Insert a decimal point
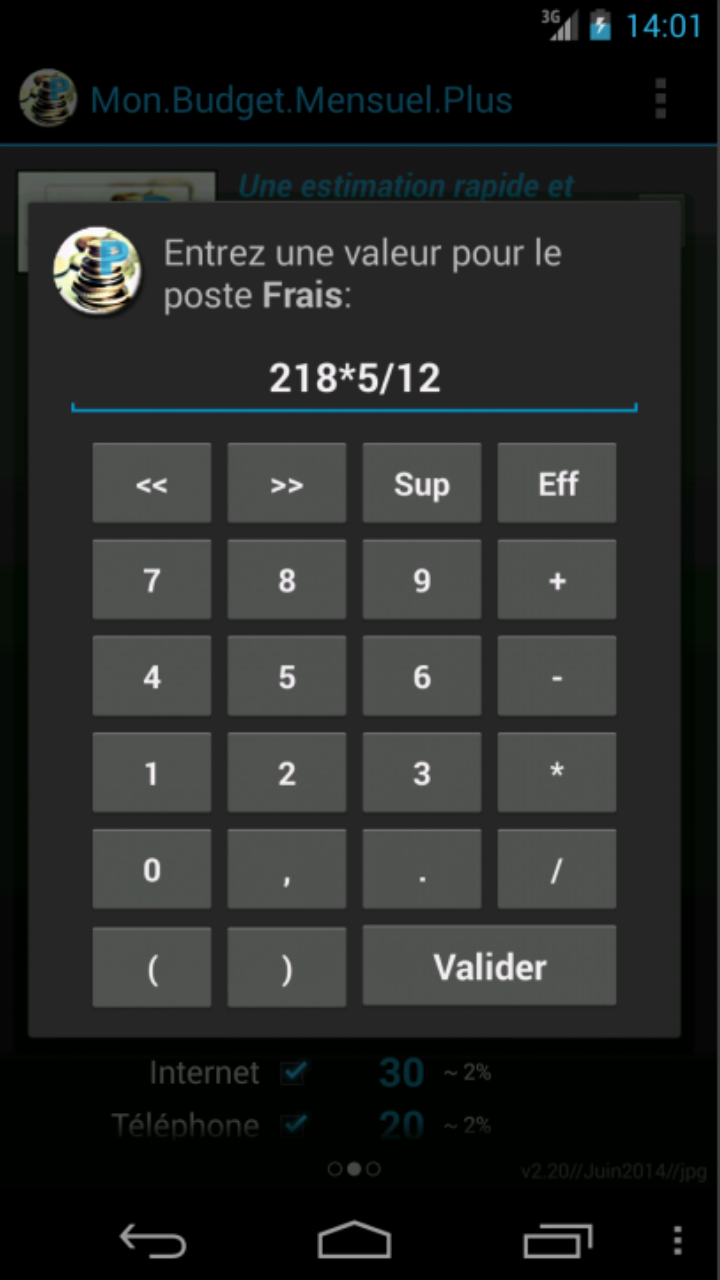720x1280 pixels. point(421,869)
